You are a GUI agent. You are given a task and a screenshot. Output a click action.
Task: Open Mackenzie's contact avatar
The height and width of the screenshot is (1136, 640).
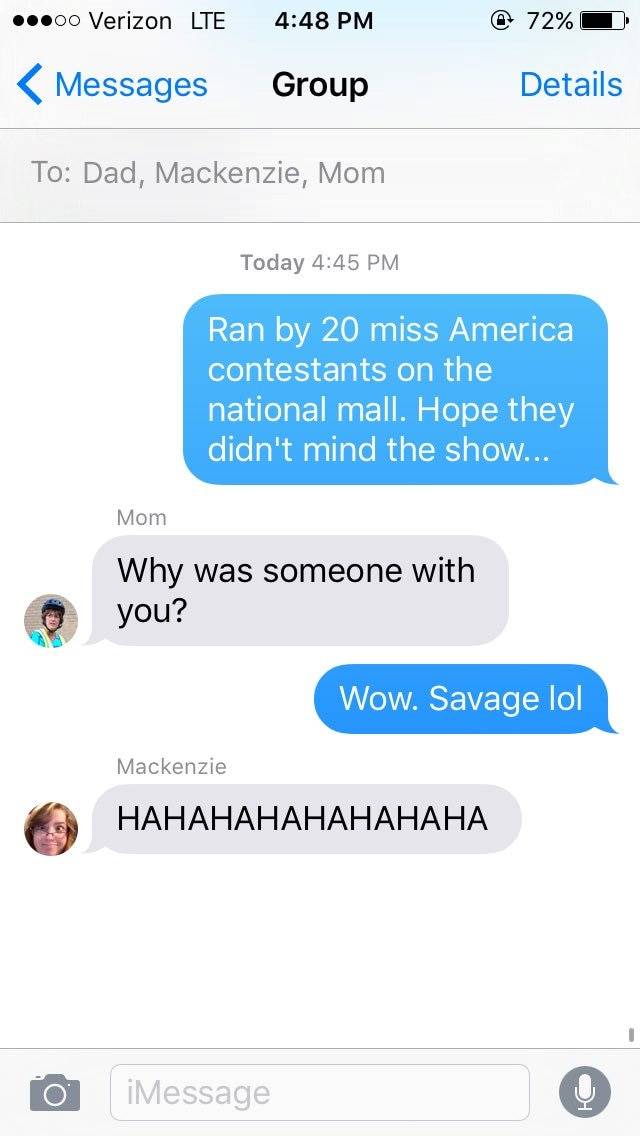coord(51,829)
